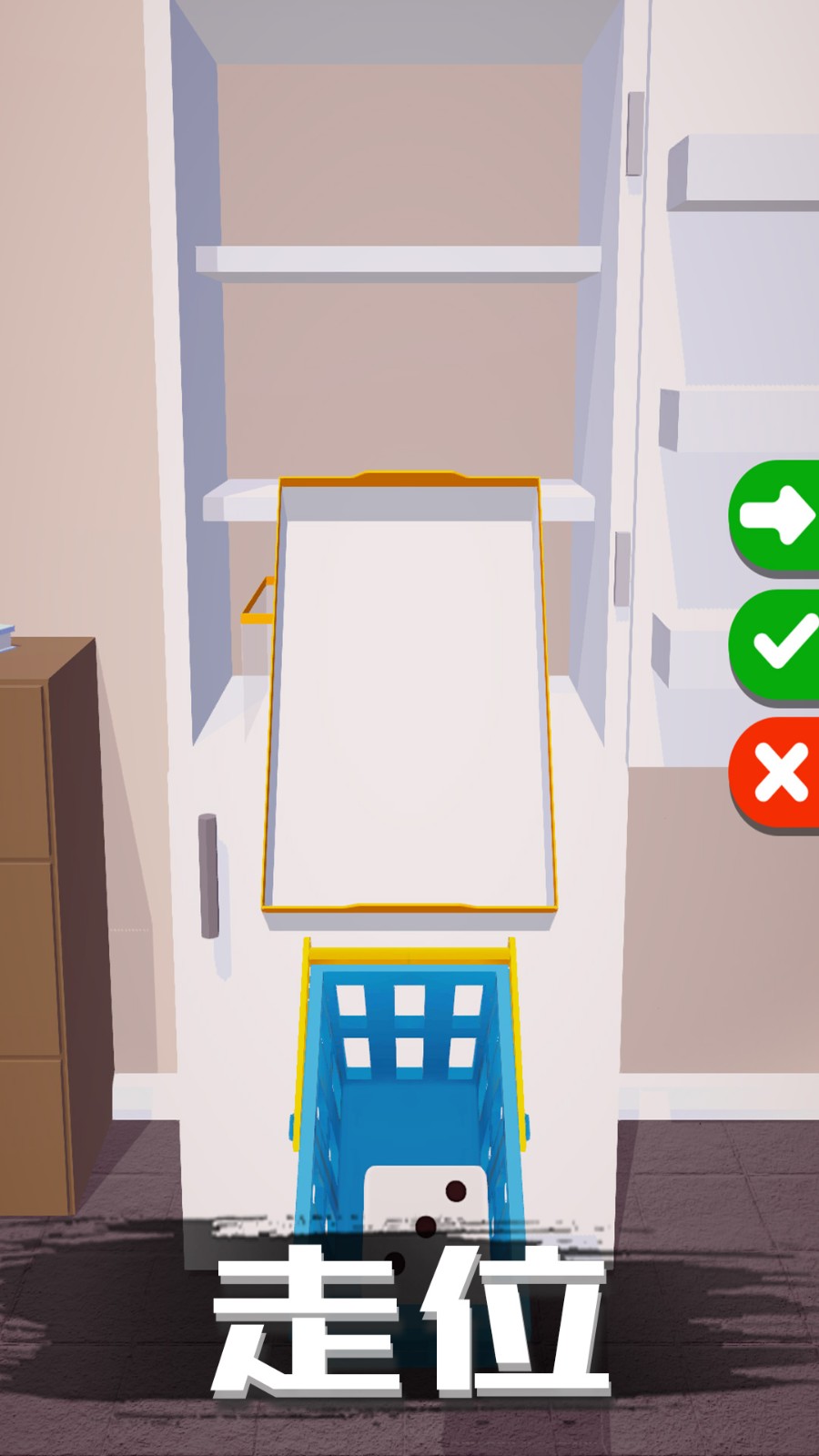Cancel with the red X button
Image resolution: width=819 pixels, height=1456 pixels.
778,772
